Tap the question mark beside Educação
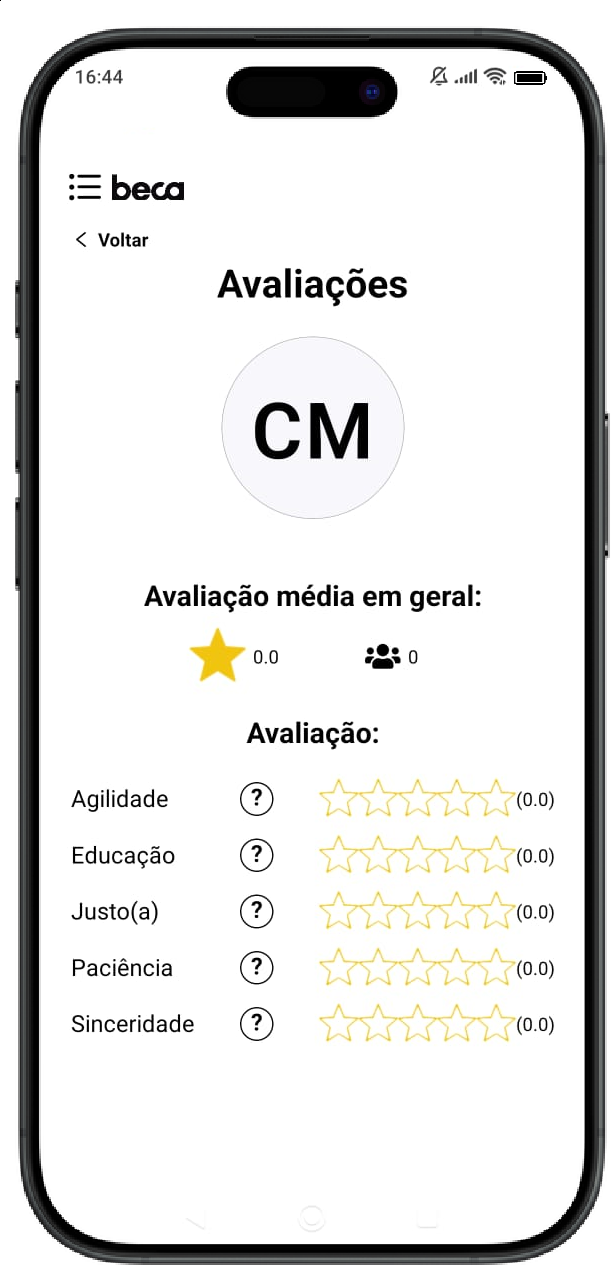This screenshot has height=1285, width=616. 257,855
